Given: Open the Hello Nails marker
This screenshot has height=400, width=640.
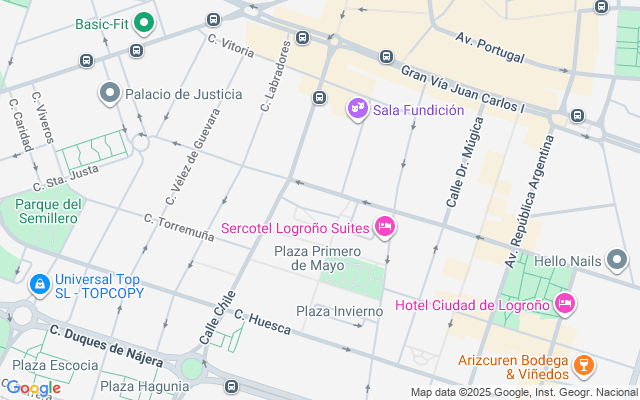Looking at the screenshot, I should (618, 261).
